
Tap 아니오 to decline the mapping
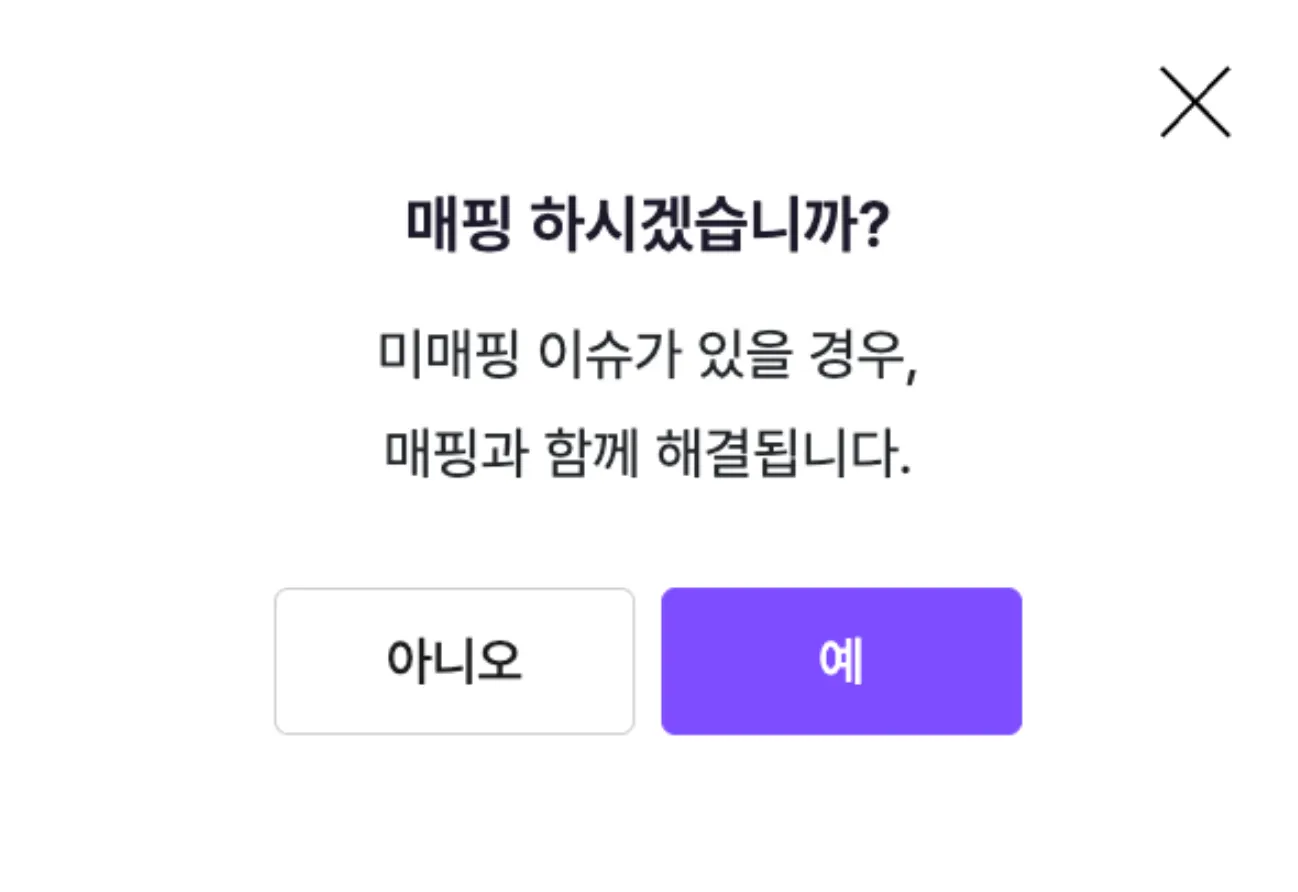coord(454,661)
